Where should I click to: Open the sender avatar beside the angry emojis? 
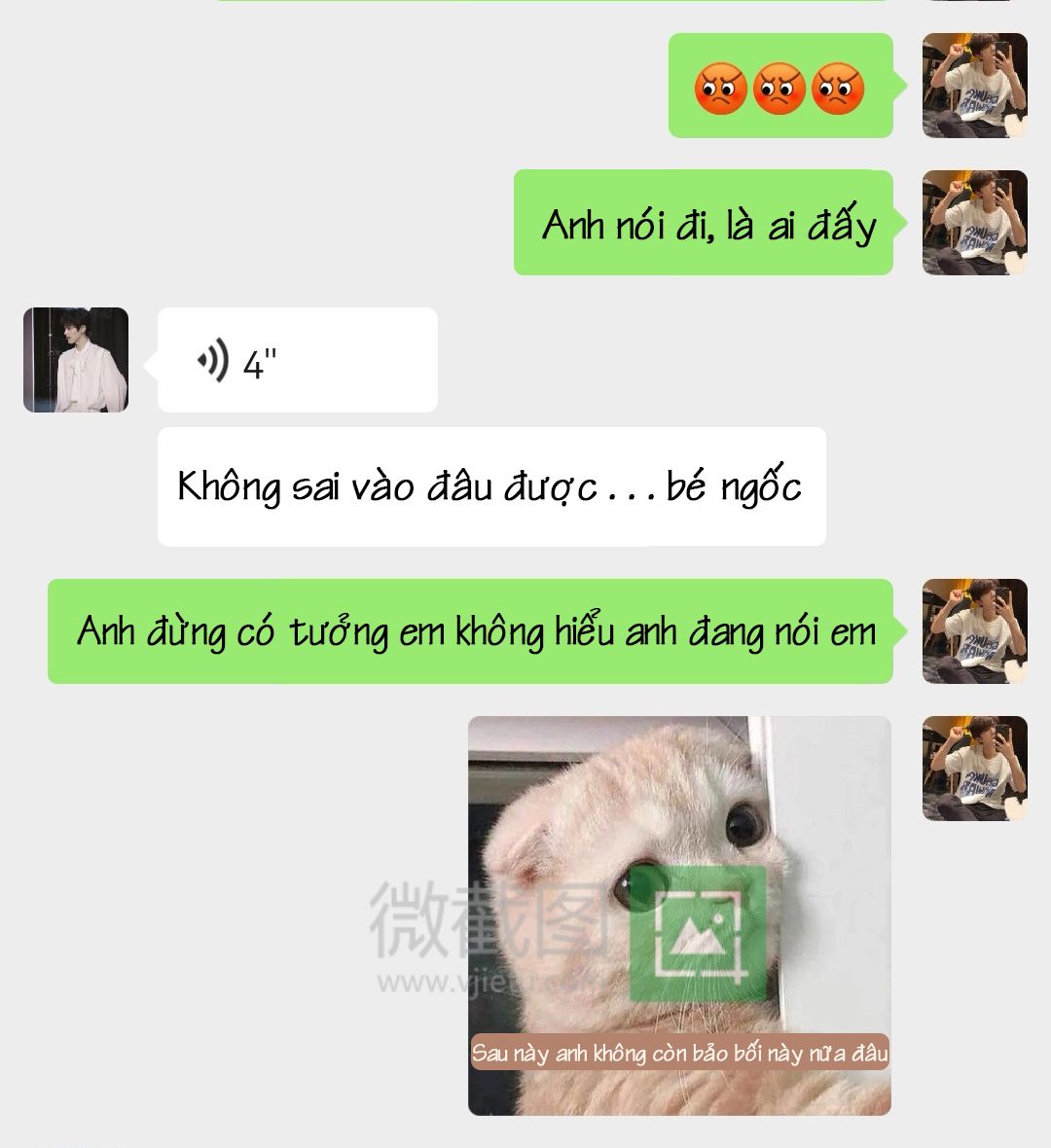(975, 86)
